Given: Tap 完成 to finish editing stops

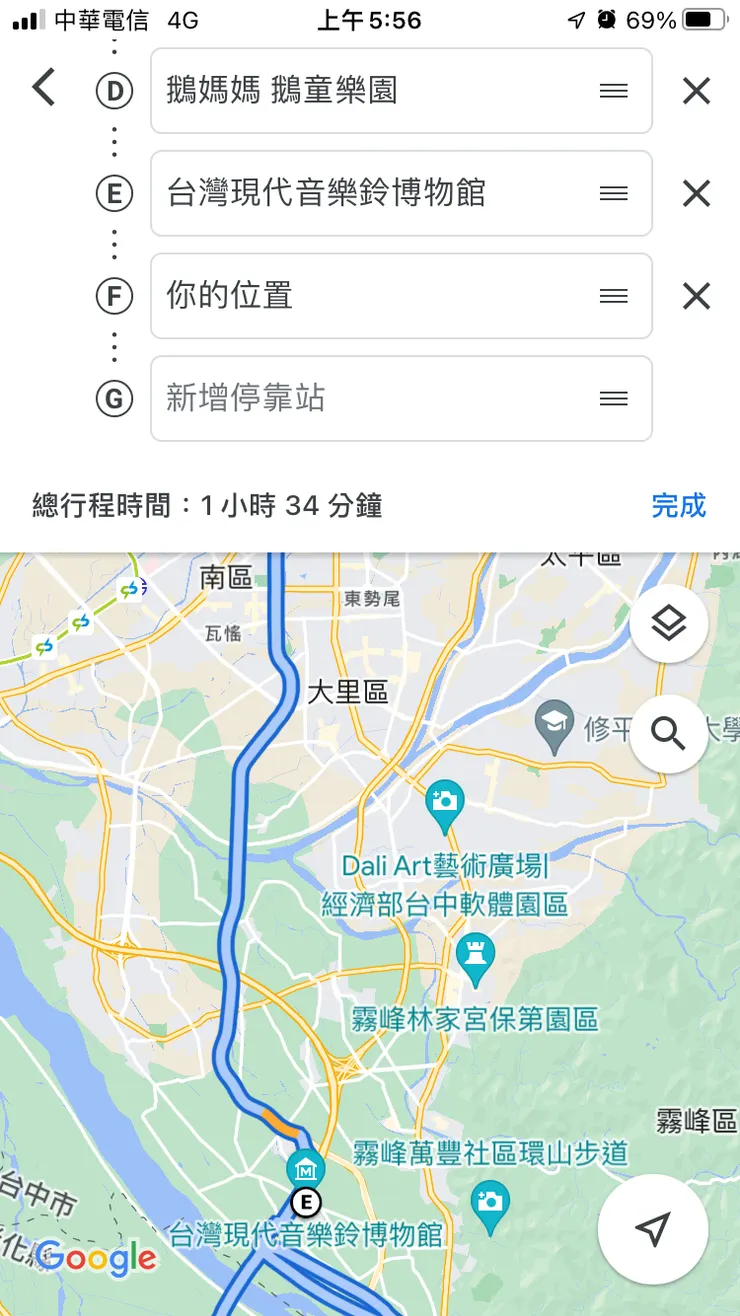Looking at the screenshot, I should pos(678,506).
